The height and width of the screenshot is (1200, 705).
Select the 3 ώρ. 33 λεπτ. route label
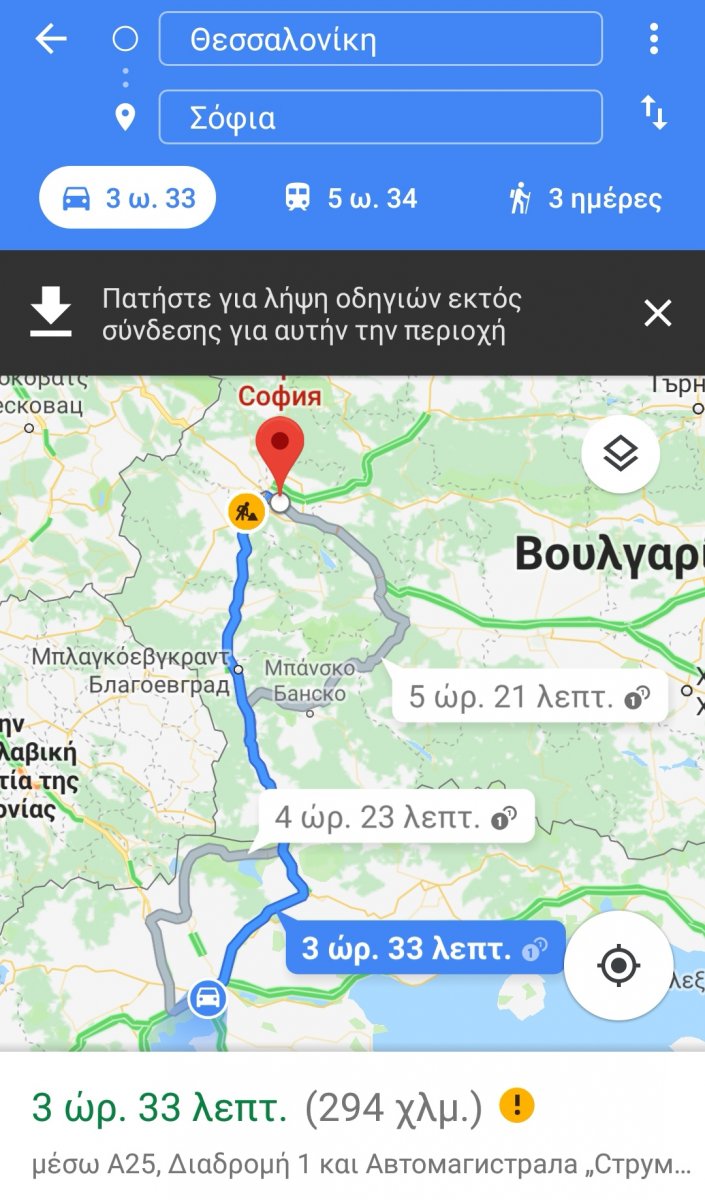[x=425, y=947]
